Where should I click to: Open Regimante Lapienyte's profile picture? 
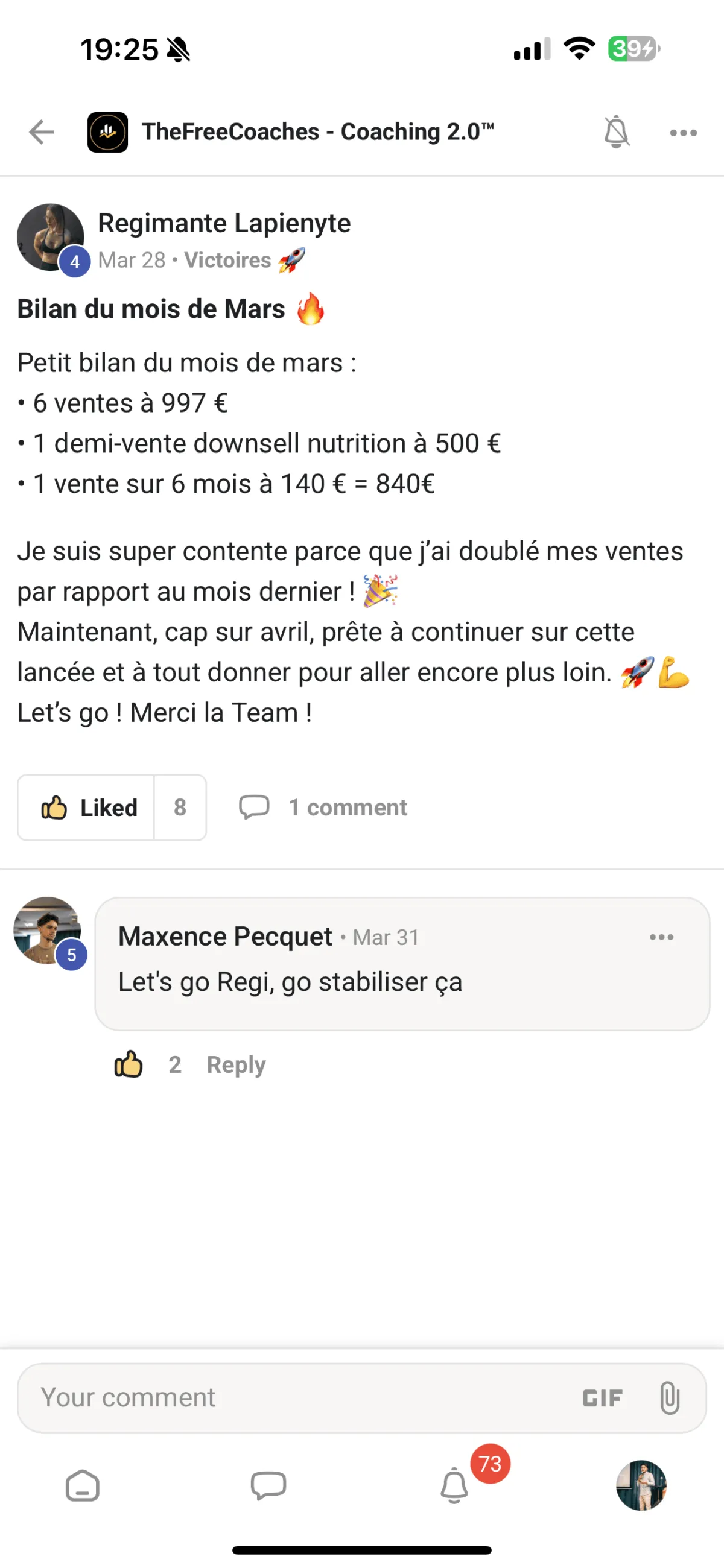point(50,237)
